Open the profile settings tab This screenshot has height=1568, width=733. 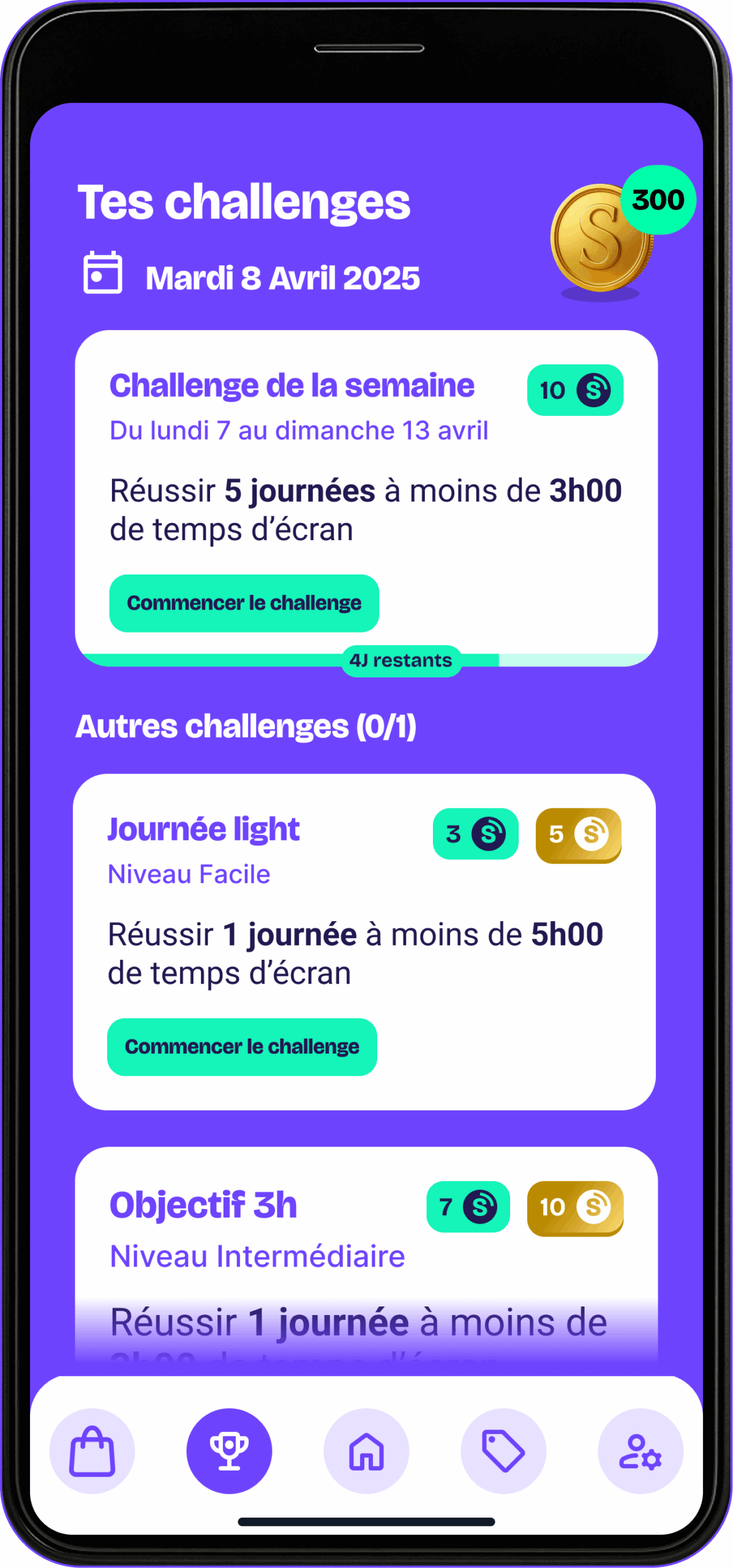[641, 1450]
